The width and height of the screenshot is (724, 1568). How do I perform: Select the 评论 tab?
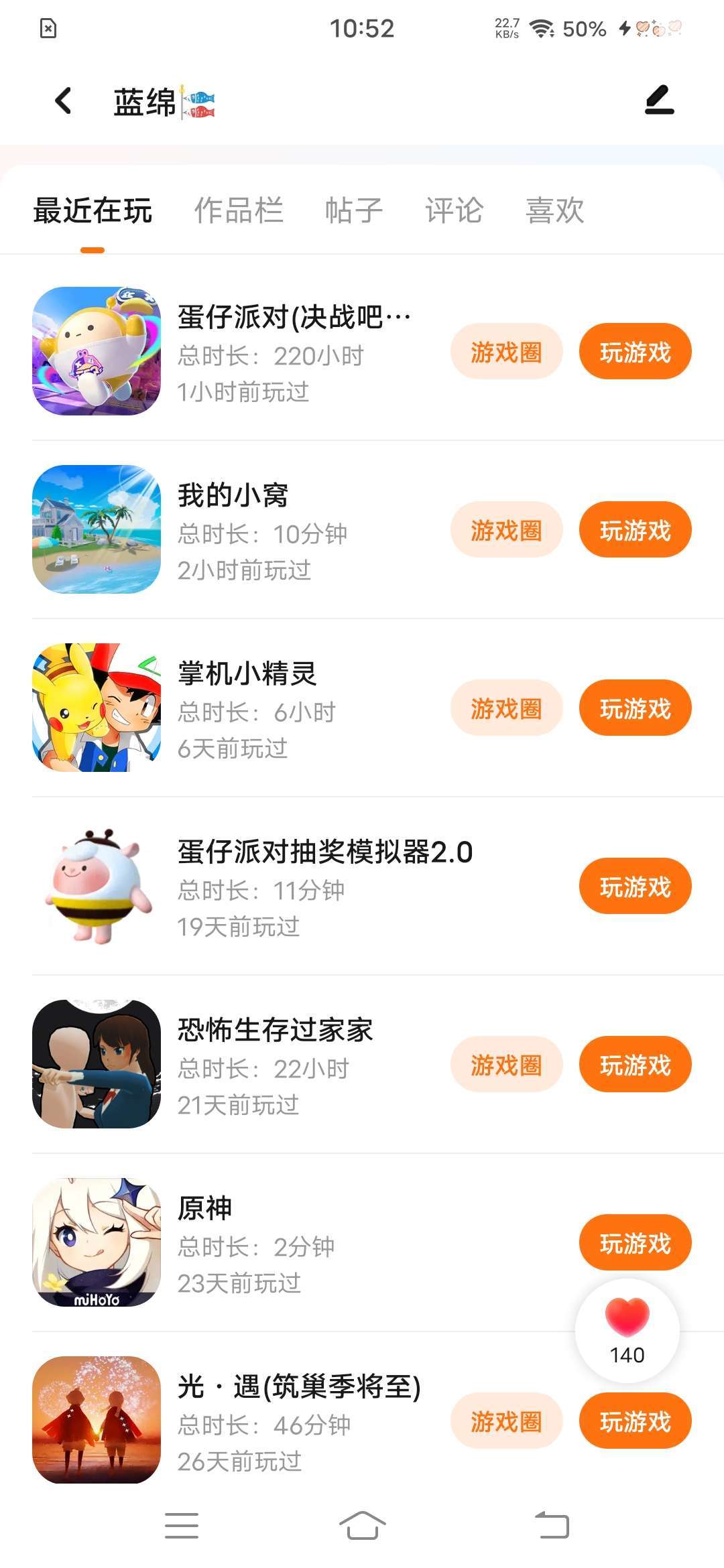454,210
